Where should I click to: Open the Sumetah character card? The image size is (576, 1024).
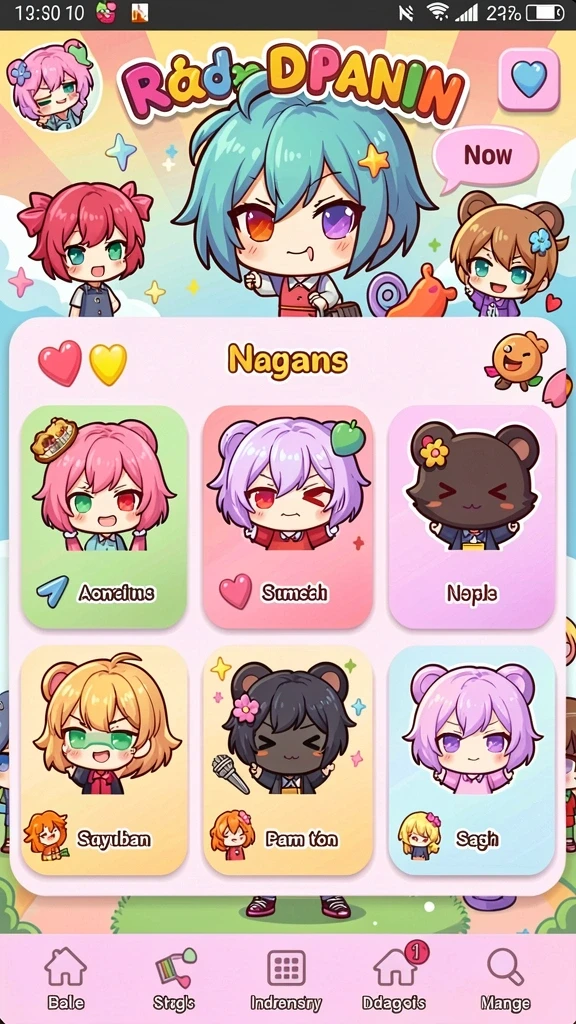pyautogui.click(x=287, y=517)
